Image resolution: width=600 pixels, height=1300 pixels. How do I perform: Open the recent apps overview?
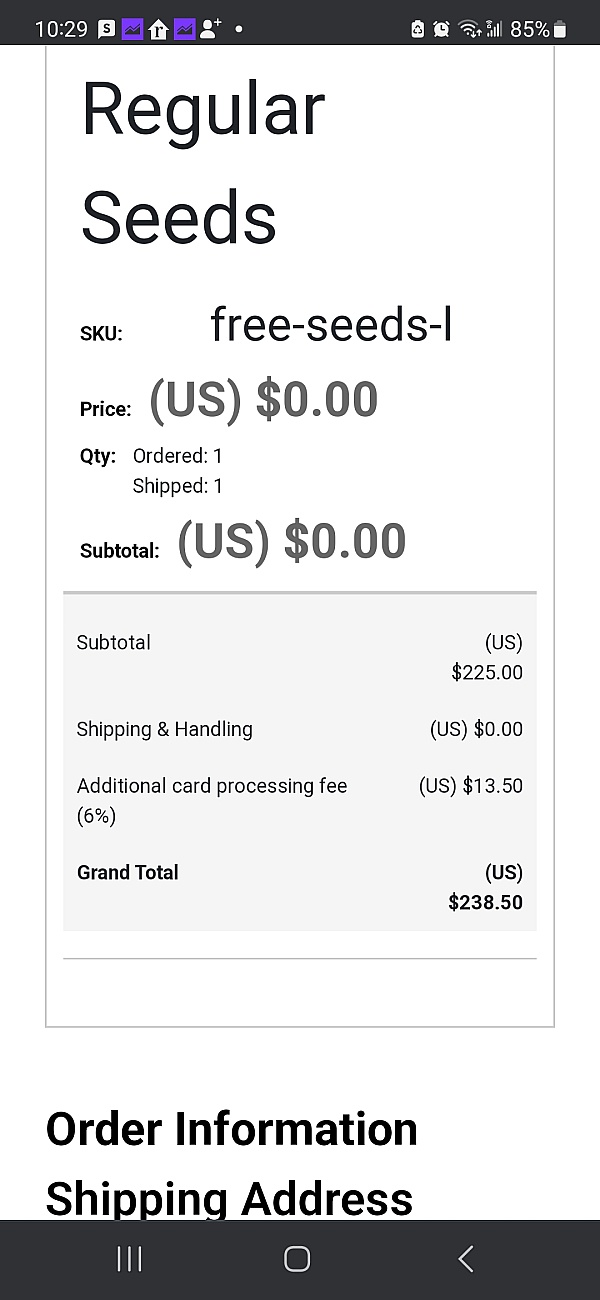(129, 1259)
